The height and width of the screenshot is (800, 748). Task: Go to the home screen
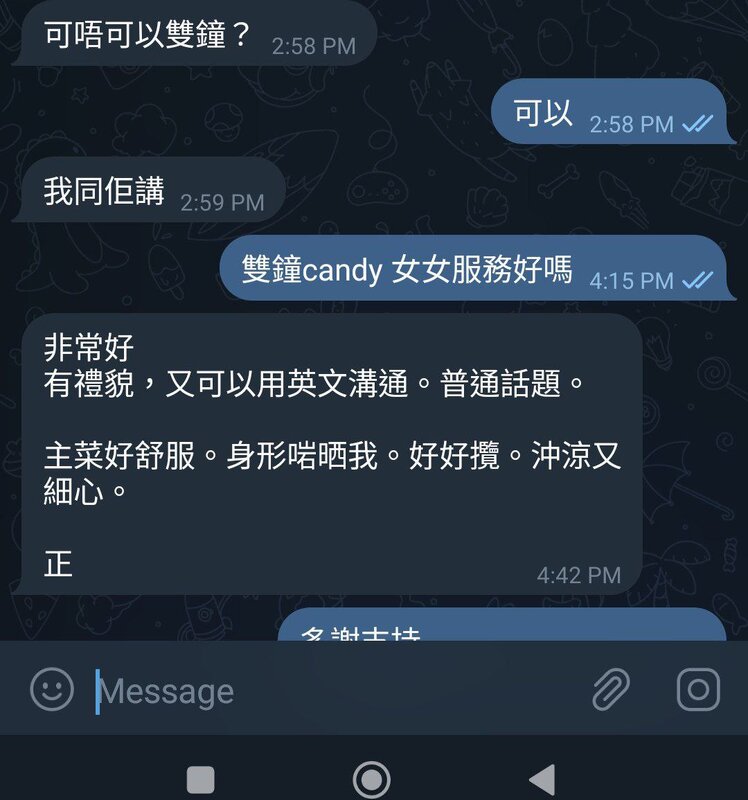coord(372,778)
